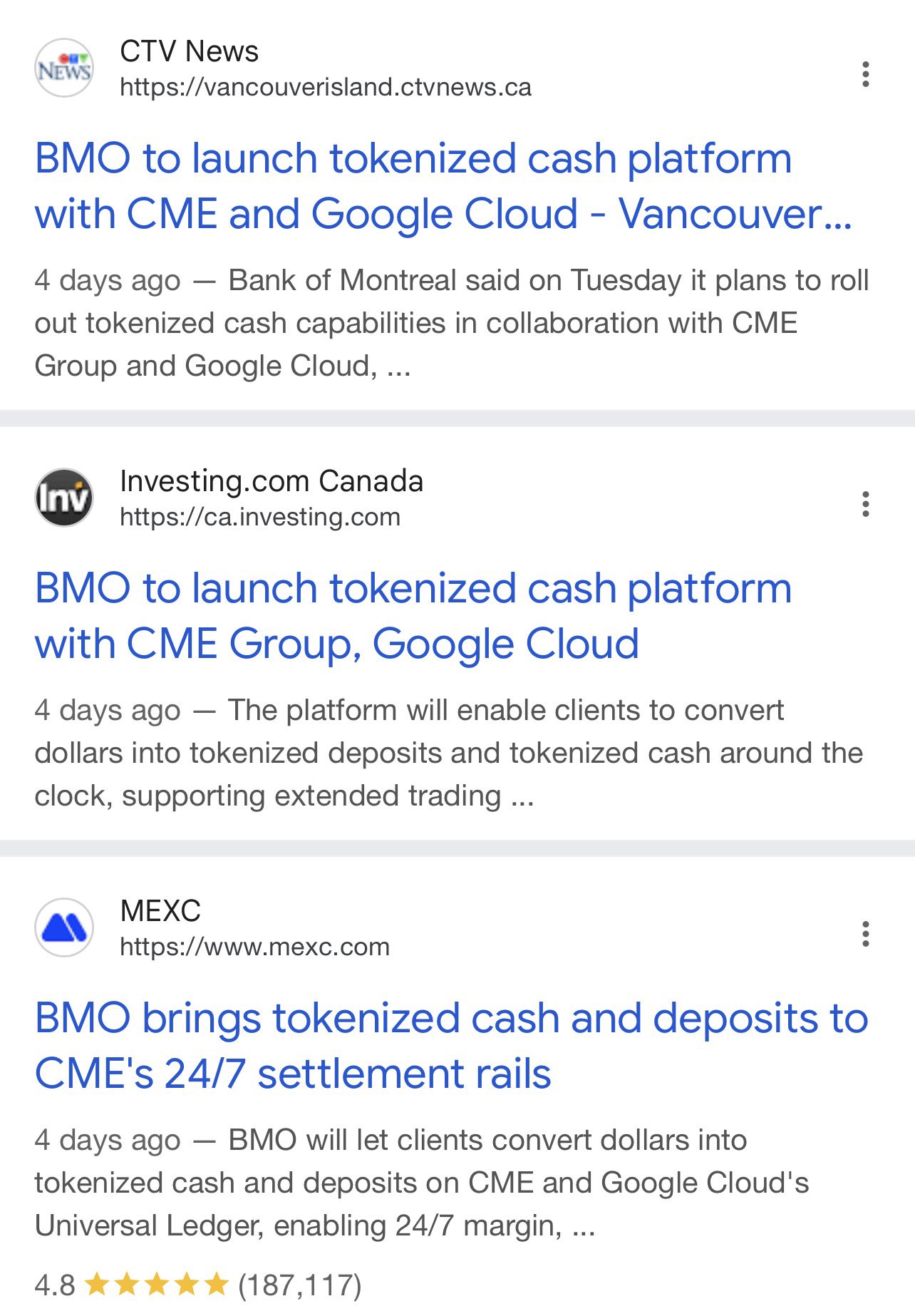Viewport: 915px width, 1316px height.
Task: Open more options for Investing.com Canada result
Action: click(865, 504)
